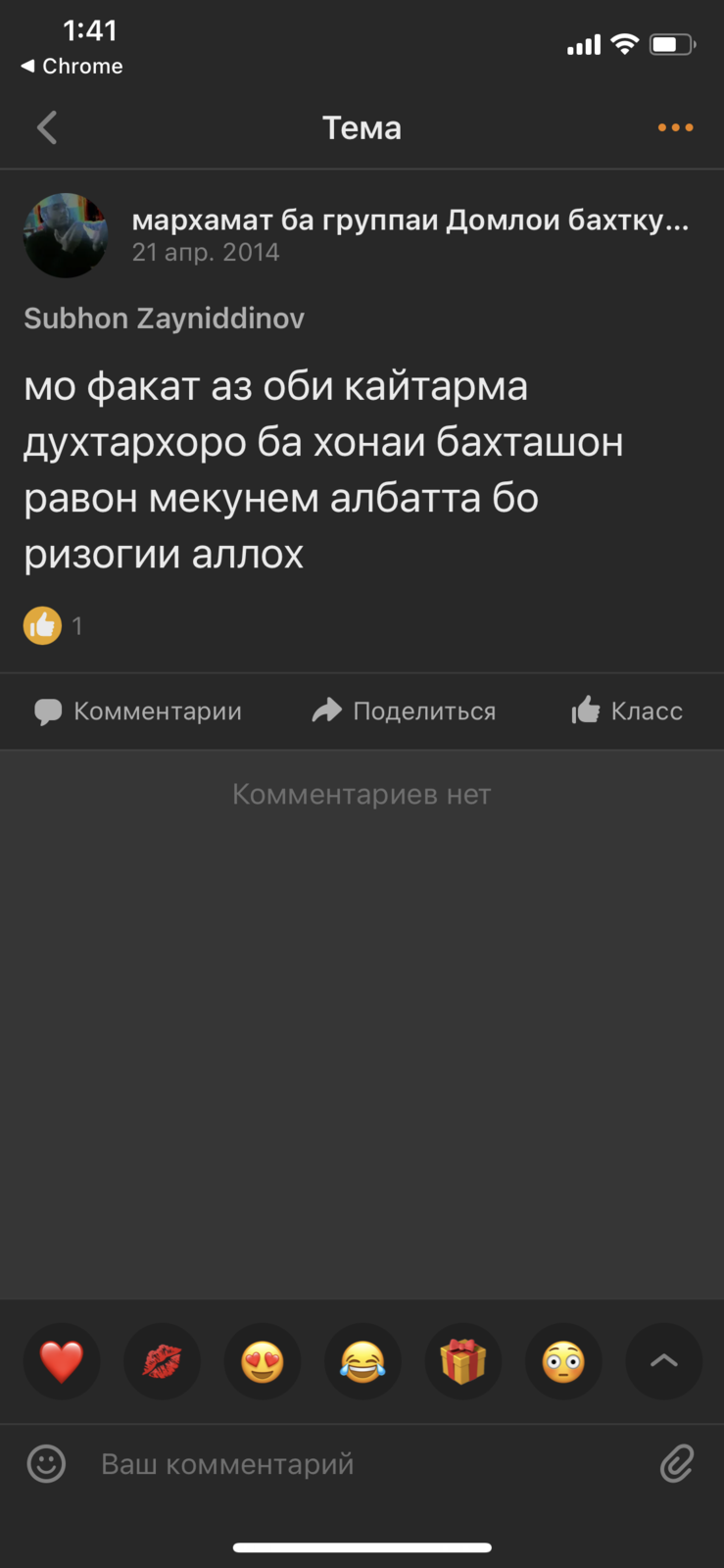Attach a file with the paperclip
The image size is (724, 1568).
coord(677,1464)
